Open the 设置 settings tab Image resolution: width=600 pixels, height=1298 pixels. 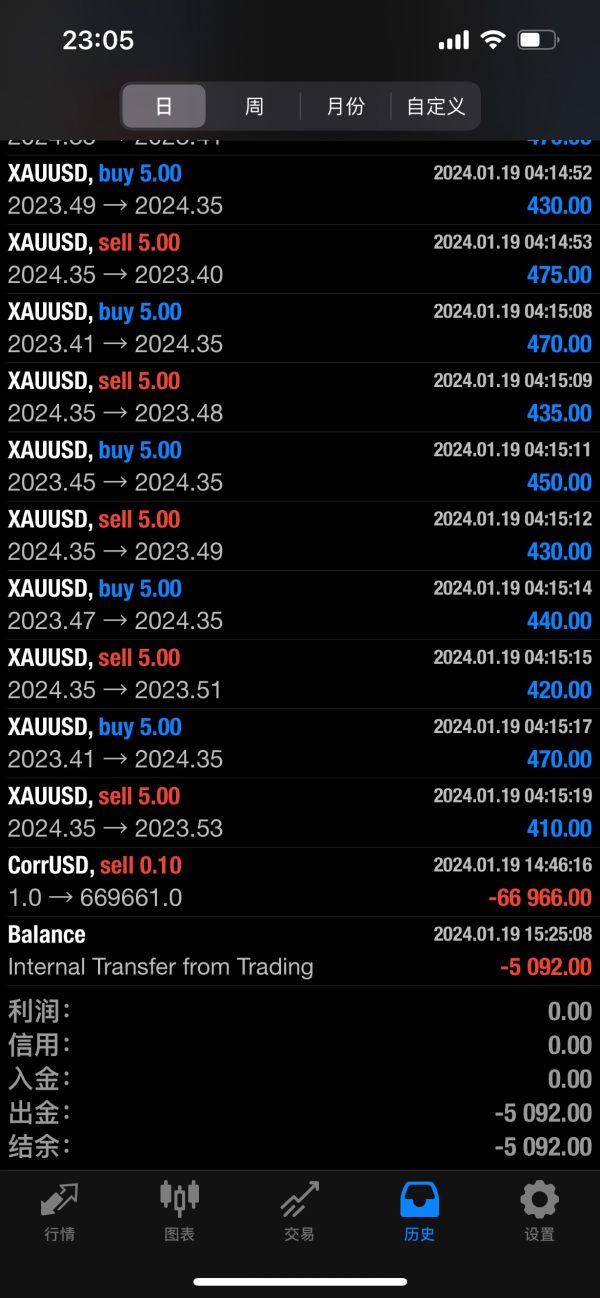point(539,1211)
